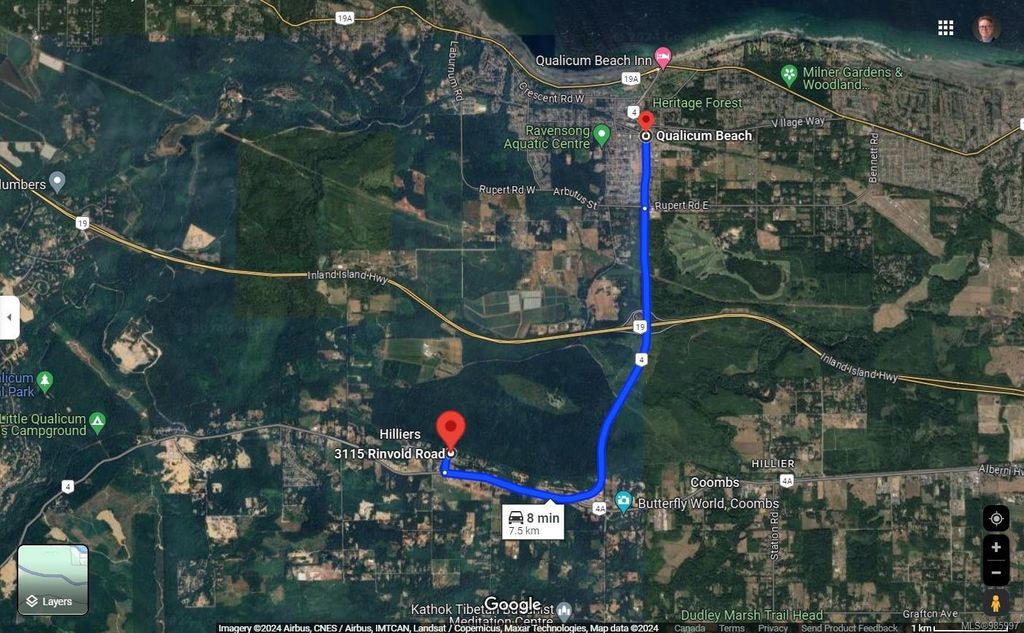Select the 3115 Rinvold Road destination pin
This screenshot has height=633, width=1024.
click(x=451, y=430)
